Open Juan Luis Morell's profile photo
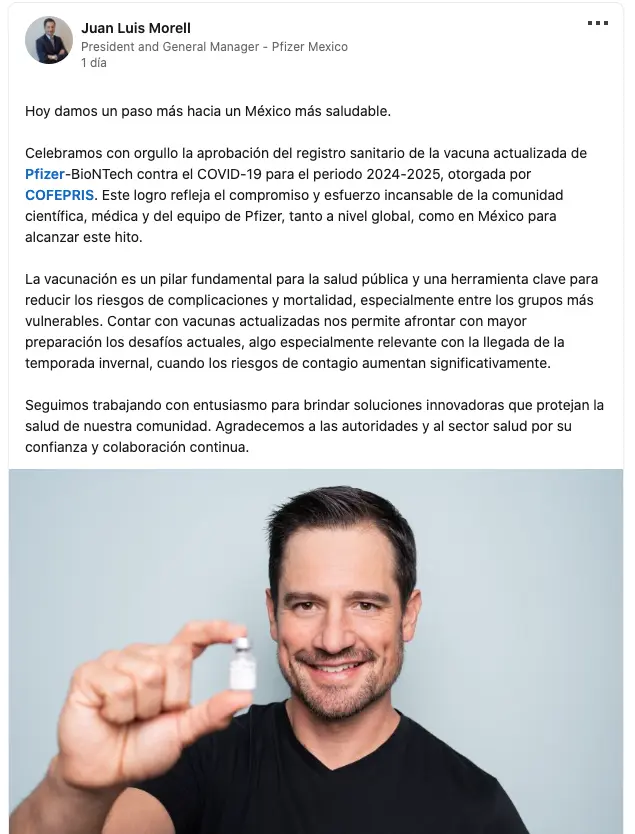This screenshot has width=635, height=834. click(x=49, y=41)
